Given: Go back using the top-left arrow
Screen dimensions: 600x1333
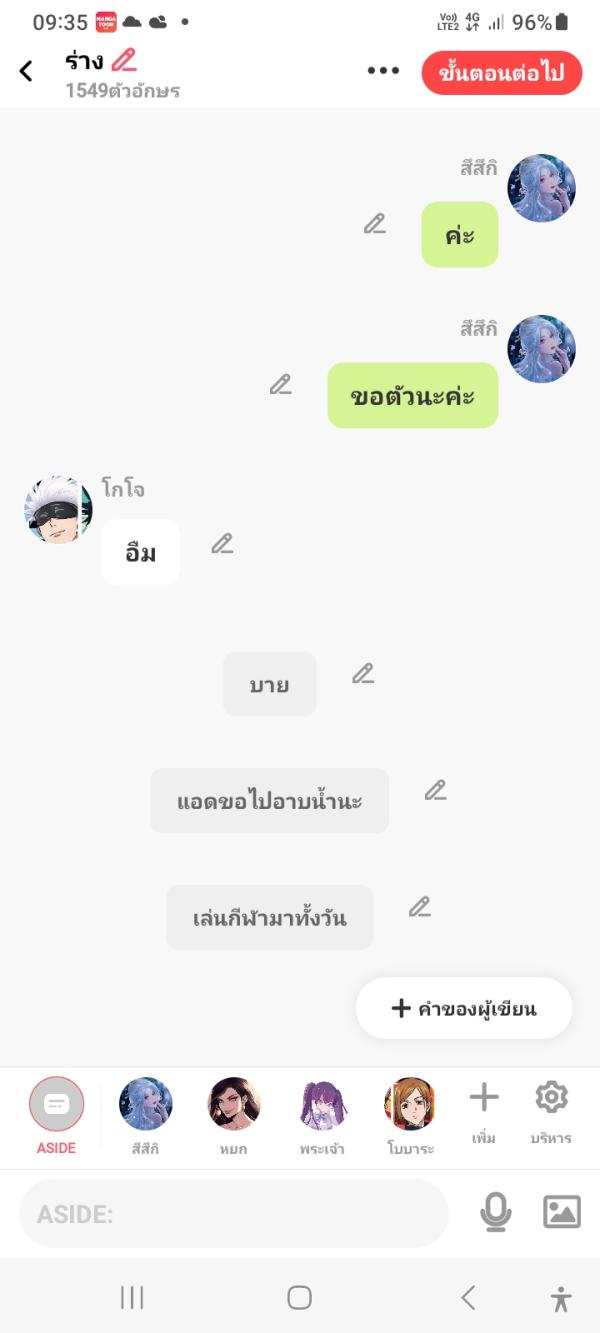Looking at the screenshot, I should [x=26, y=71].
